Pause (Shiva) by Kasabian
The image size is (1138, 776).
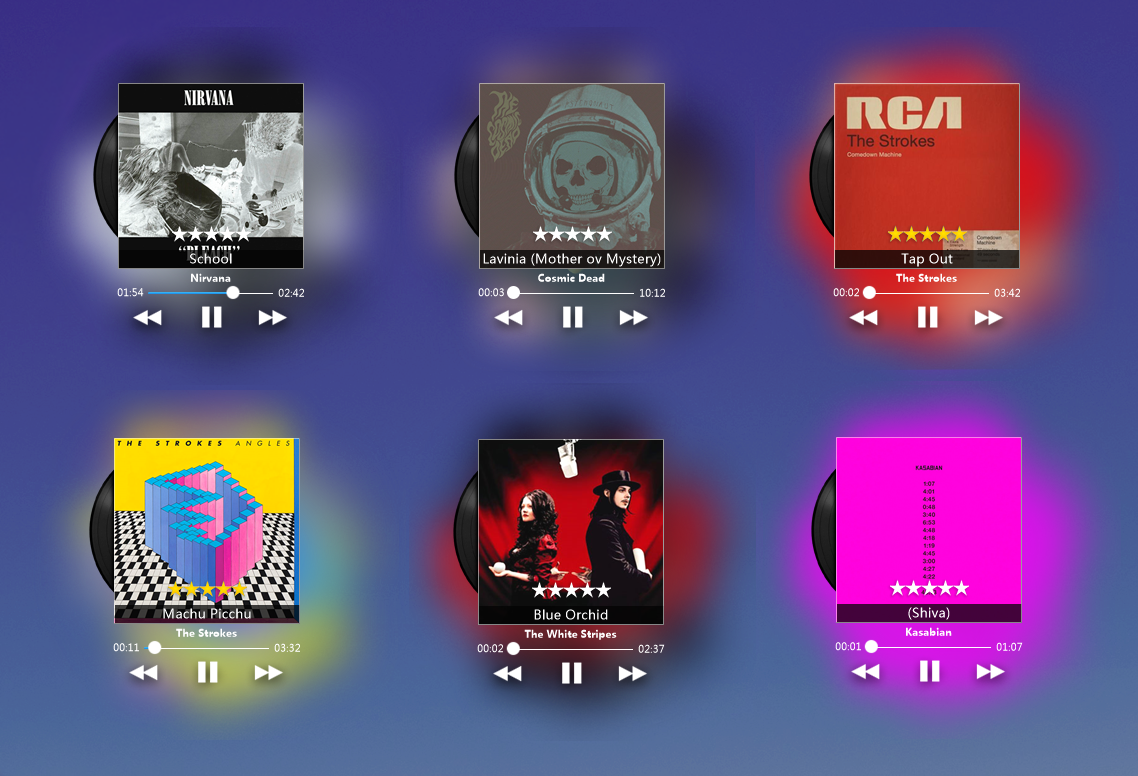(929, 671)
